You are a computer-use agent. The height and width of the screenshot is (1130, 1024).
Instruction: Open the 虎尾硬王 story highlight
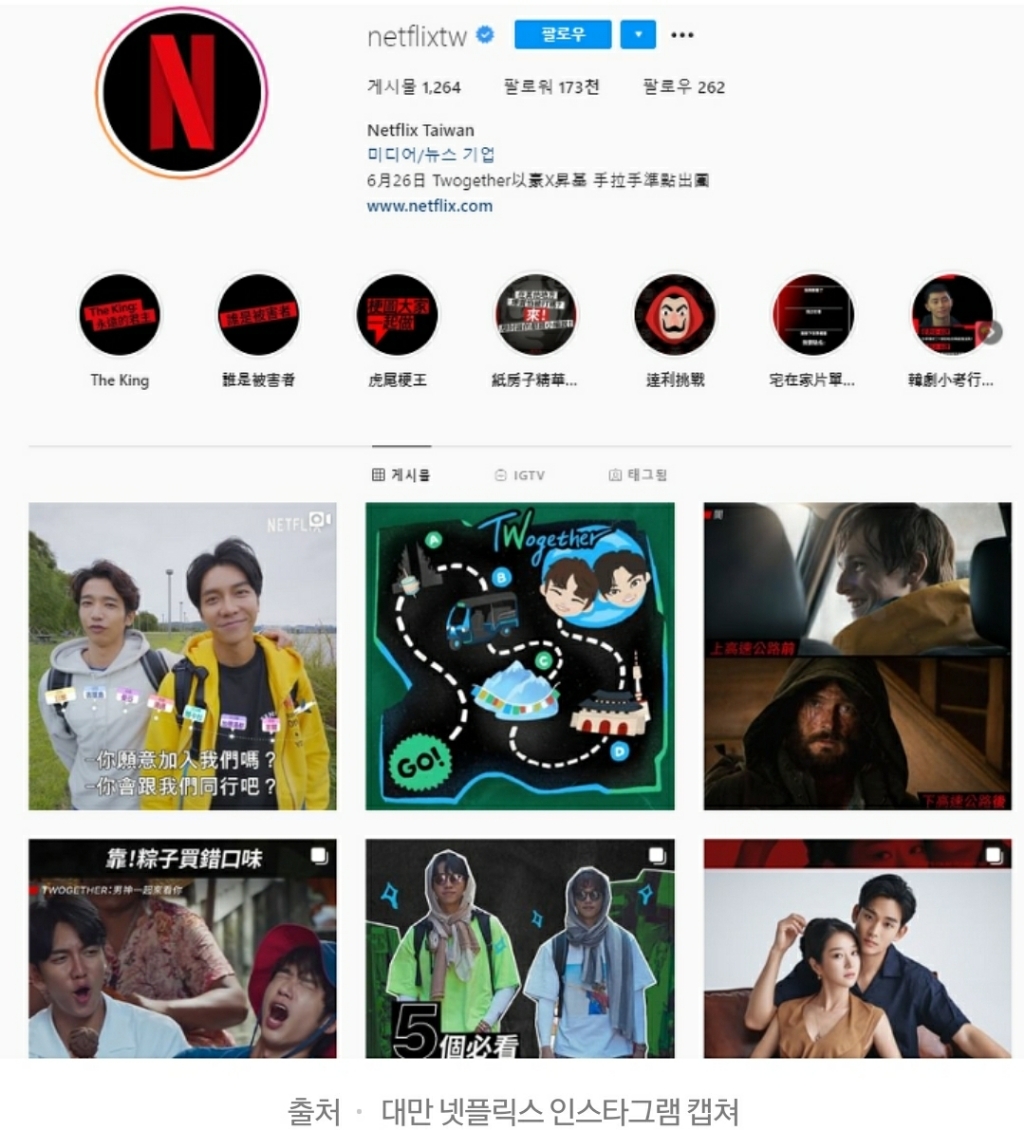point(397,315)
